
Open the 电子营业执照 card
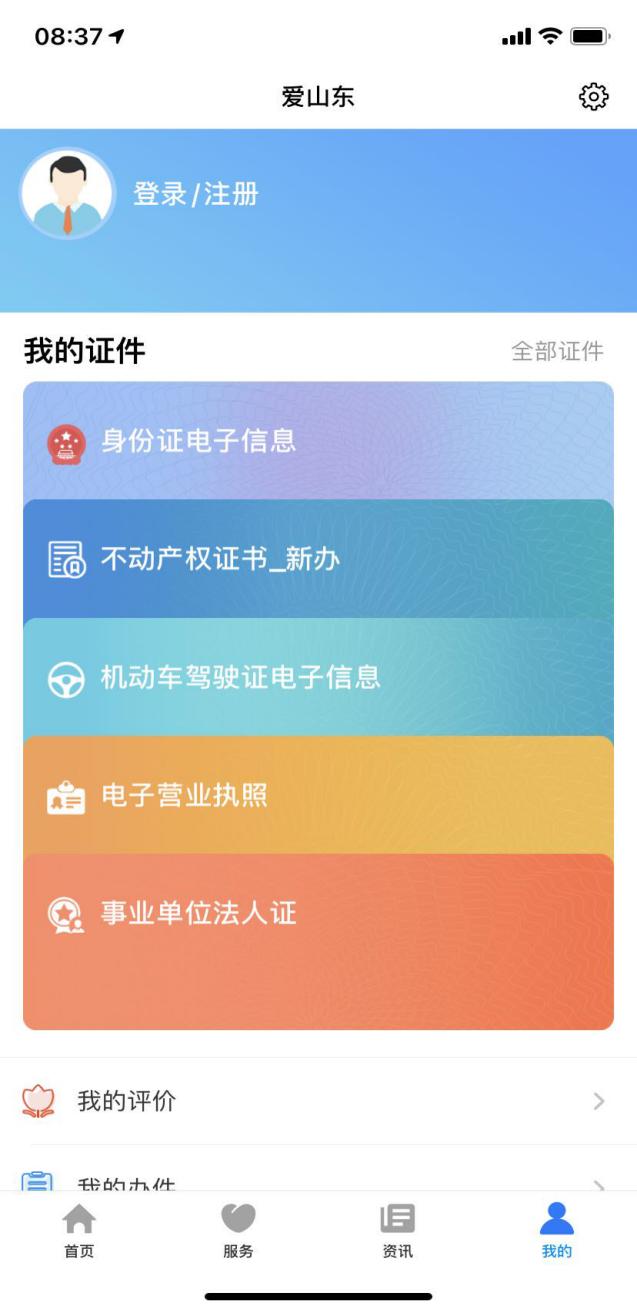(318, 795)
